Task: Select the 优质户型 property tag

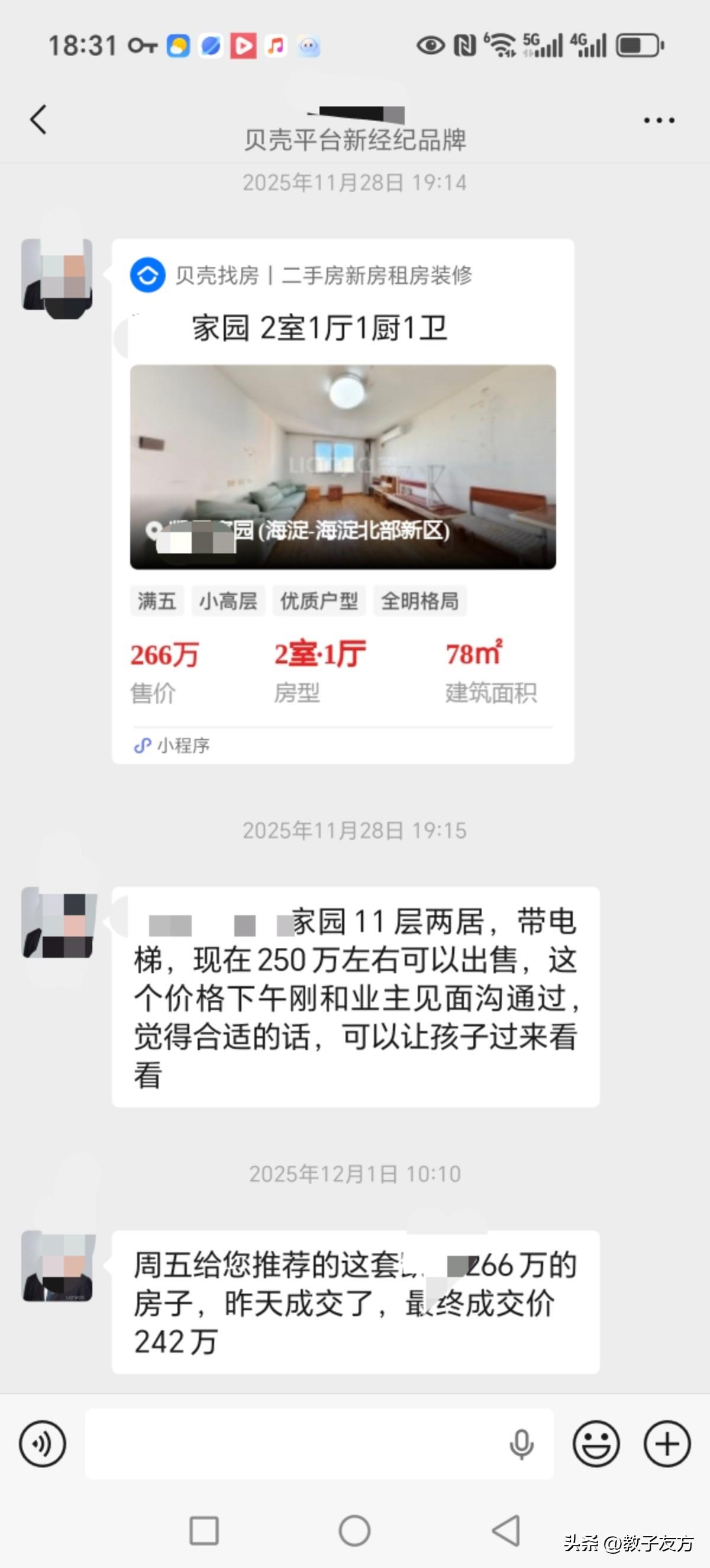Action: [318, 601]
